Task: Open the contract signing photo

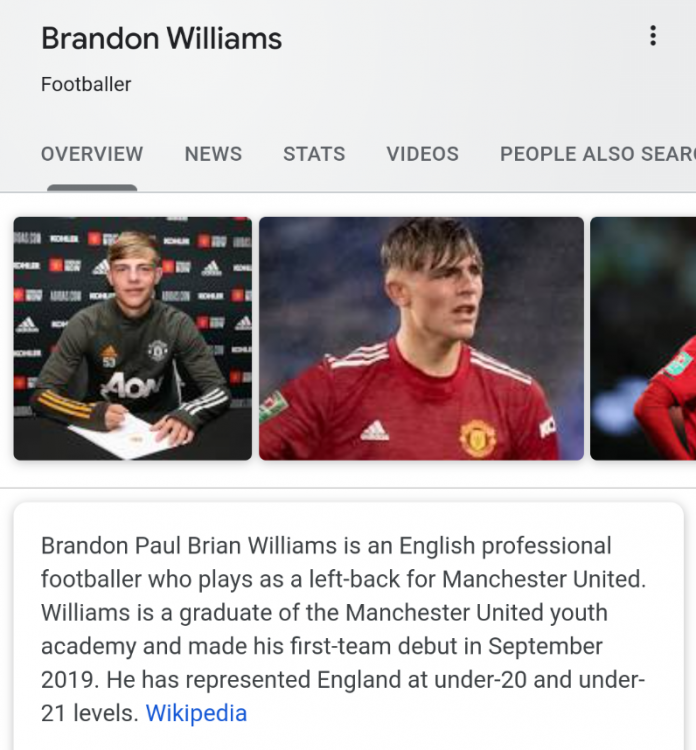Action: (133, 338)
